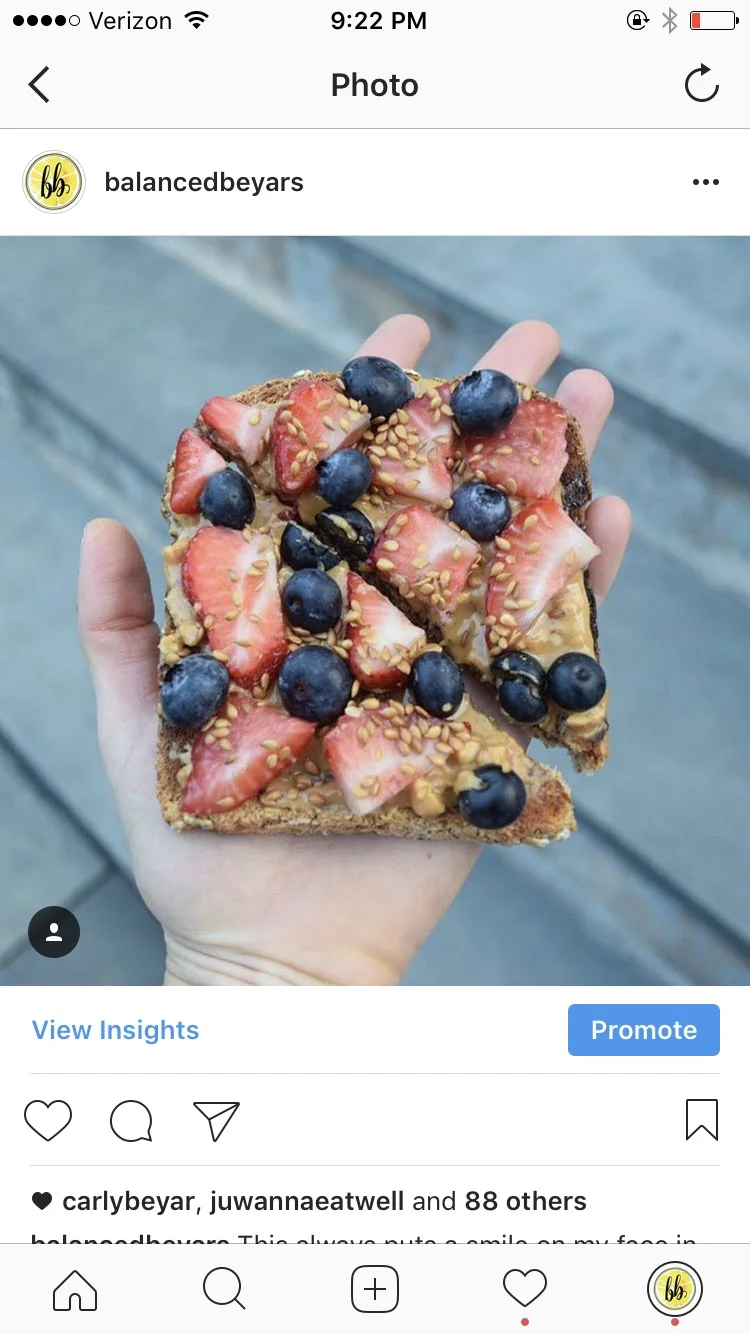Open comments on this post

click(x=131, y=1121)
